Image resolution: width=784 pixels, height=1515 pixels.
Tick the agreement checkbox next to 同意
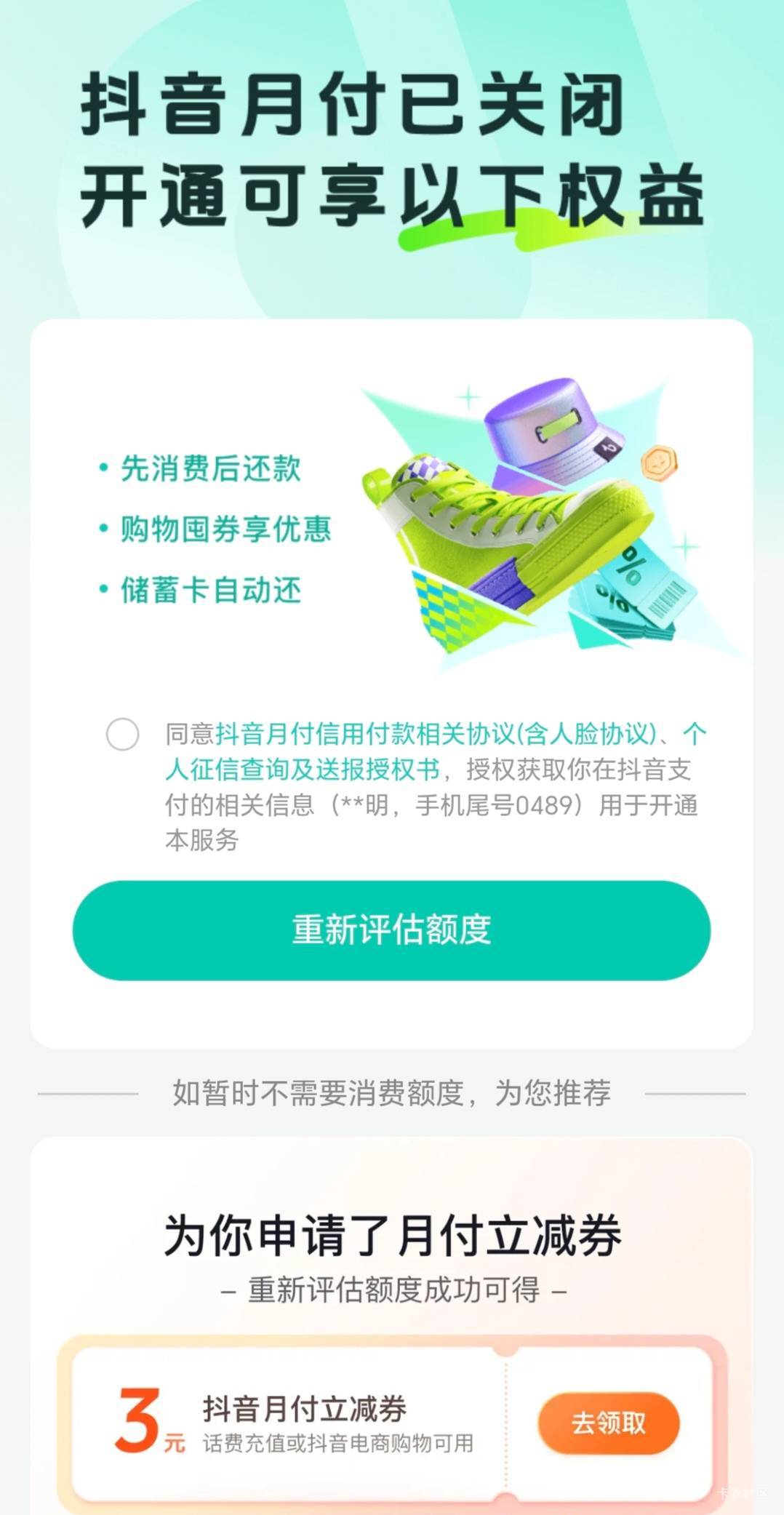122,734
